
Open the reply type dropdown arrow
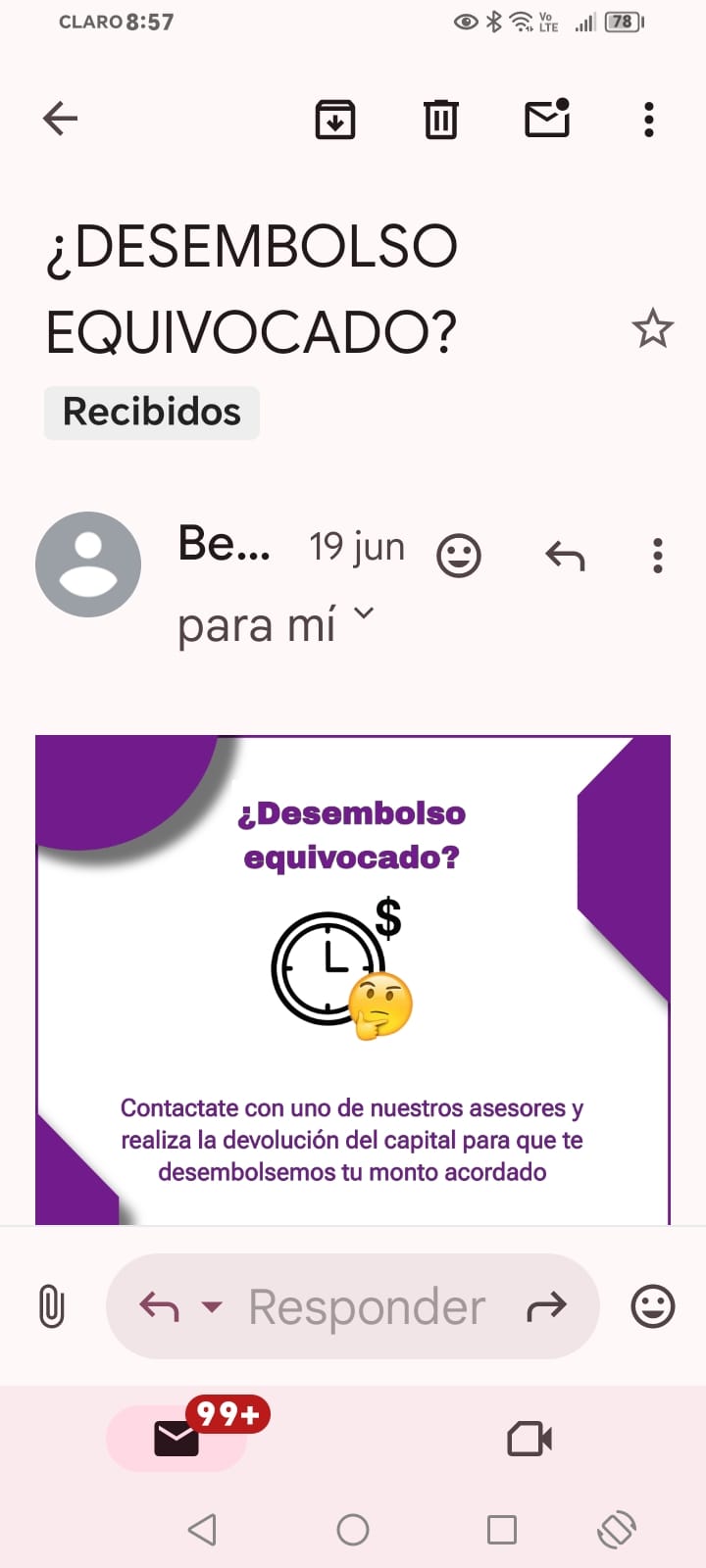click(211, 1306)
